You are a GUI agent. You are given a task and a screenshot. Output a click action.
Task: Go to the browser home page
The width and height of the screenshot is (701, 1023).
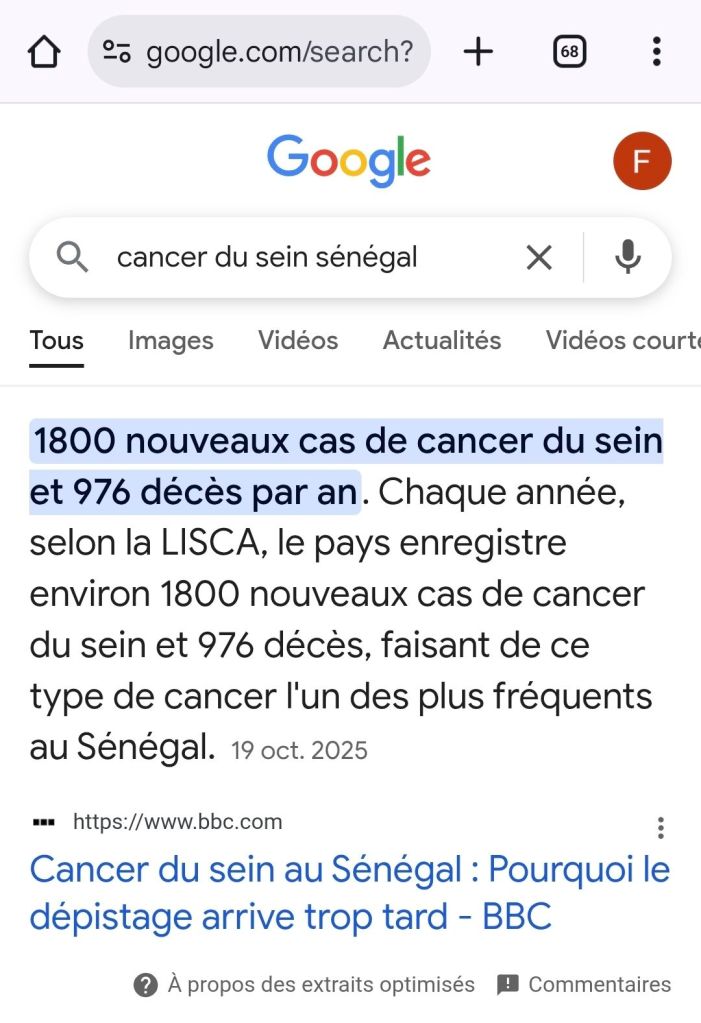44,52
